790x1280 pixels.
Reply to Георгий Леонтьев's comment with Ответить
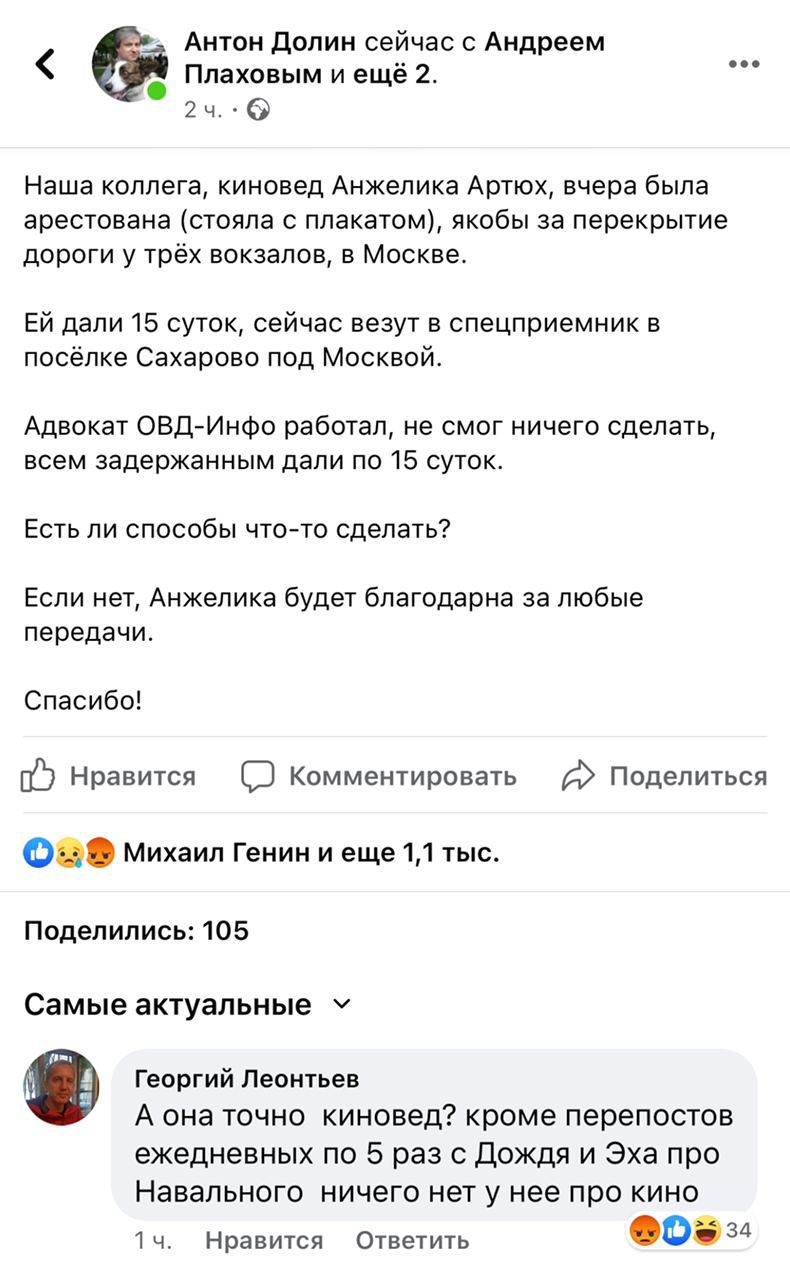coord(412,1241)
